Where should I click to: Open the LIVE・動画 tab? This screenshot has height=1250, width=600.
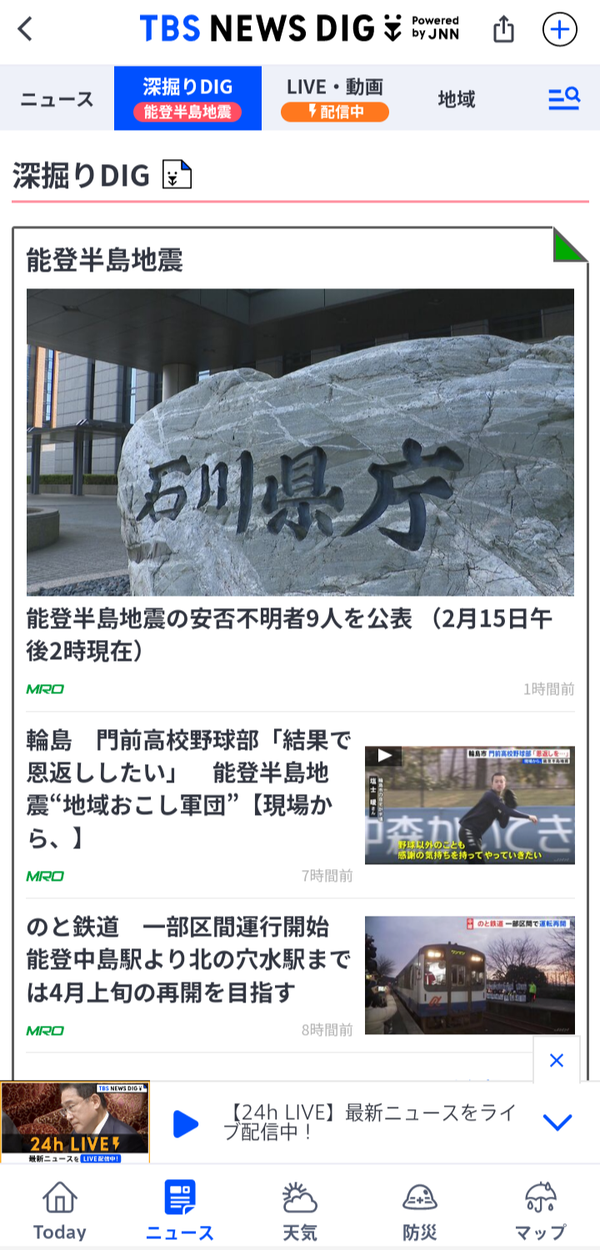335,98
